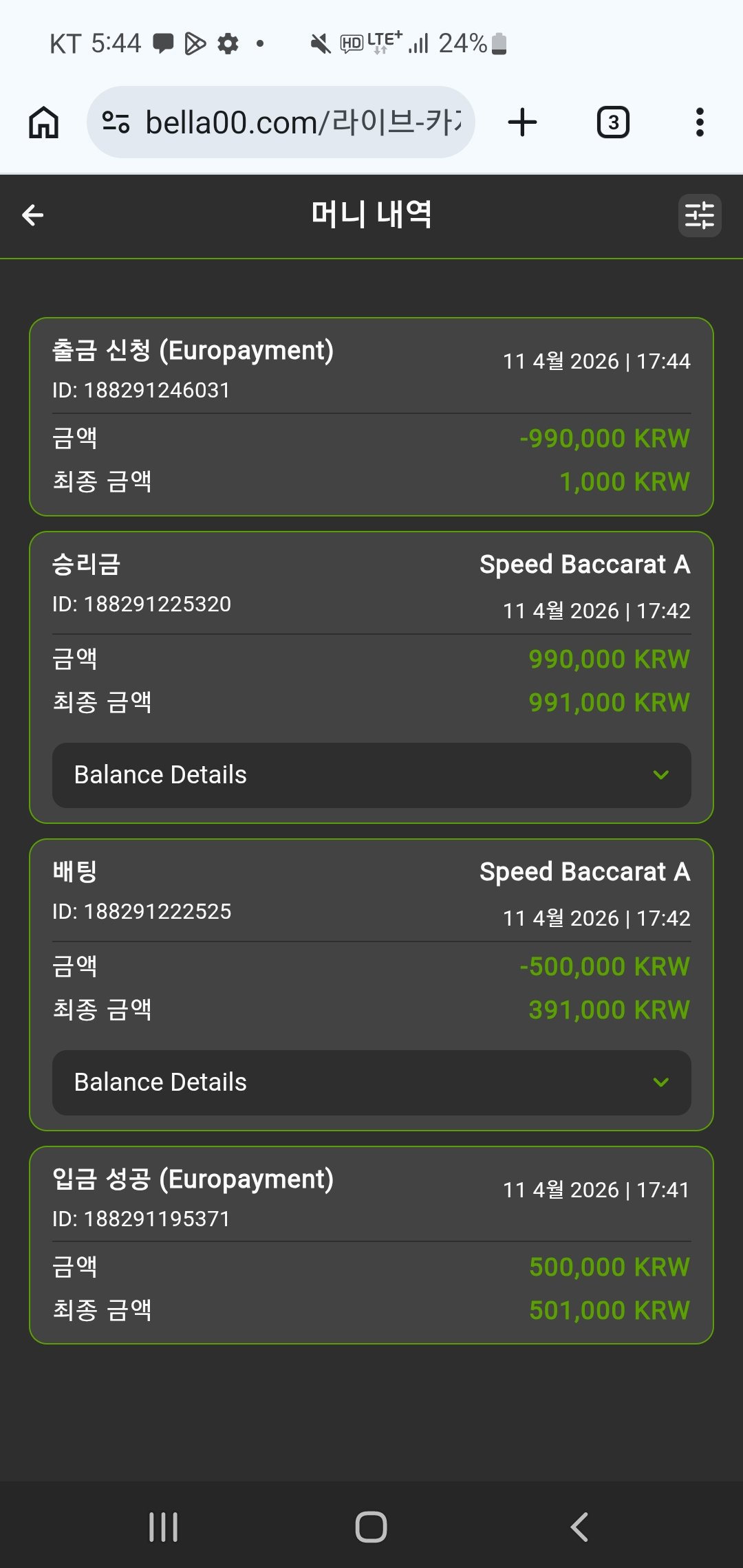Screen dimensions: 743x1568
Task: Expand Balance Details under the 배팅 entry
Action: point(371,1082)
